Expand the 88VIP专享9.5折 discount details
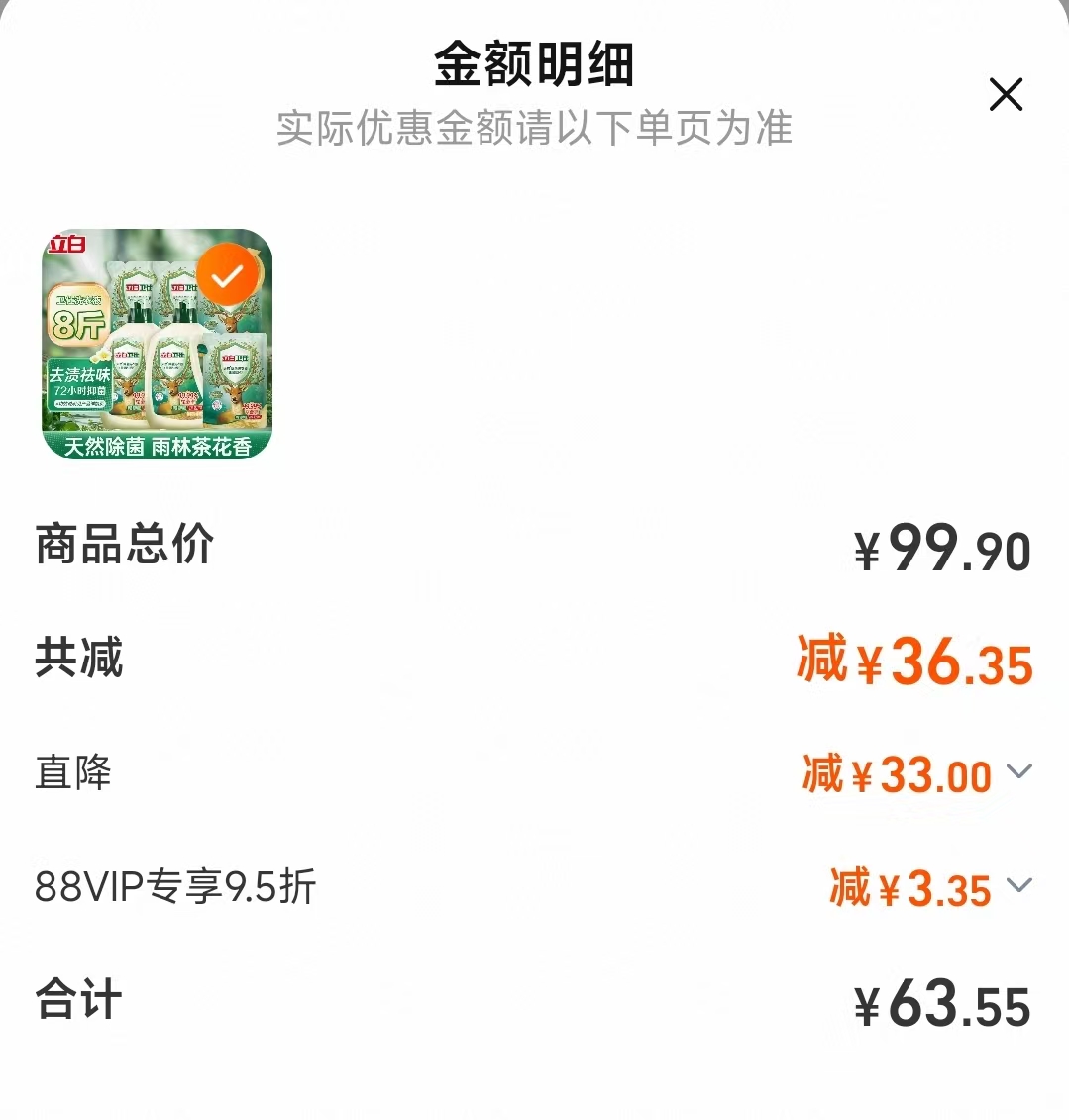1069x1120 pixels. click(x=1020, y=886)
